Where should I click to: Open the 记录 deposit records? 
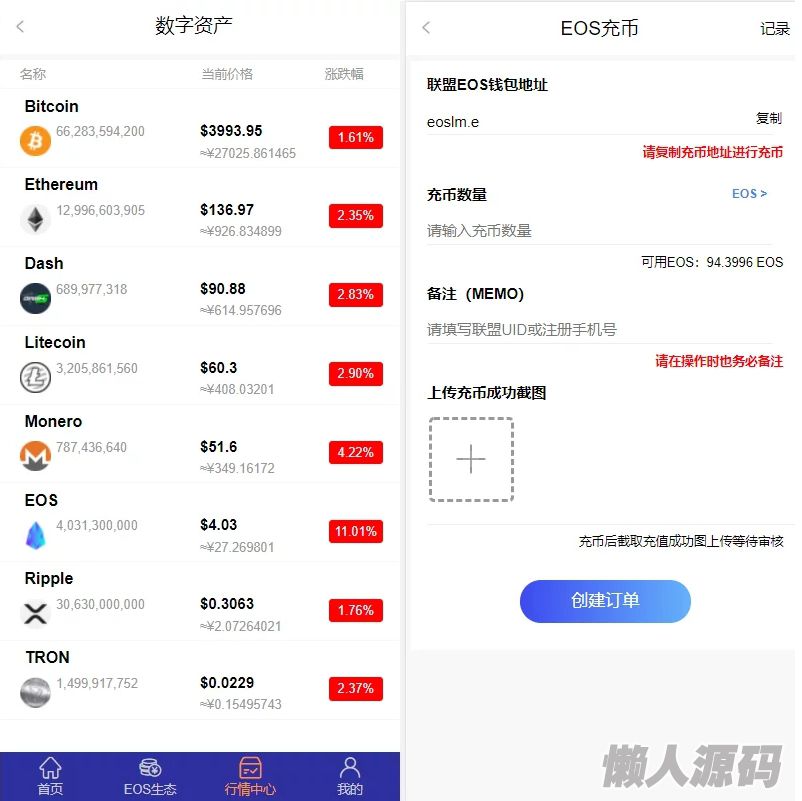pyautogui.click(x=774, y=29)
